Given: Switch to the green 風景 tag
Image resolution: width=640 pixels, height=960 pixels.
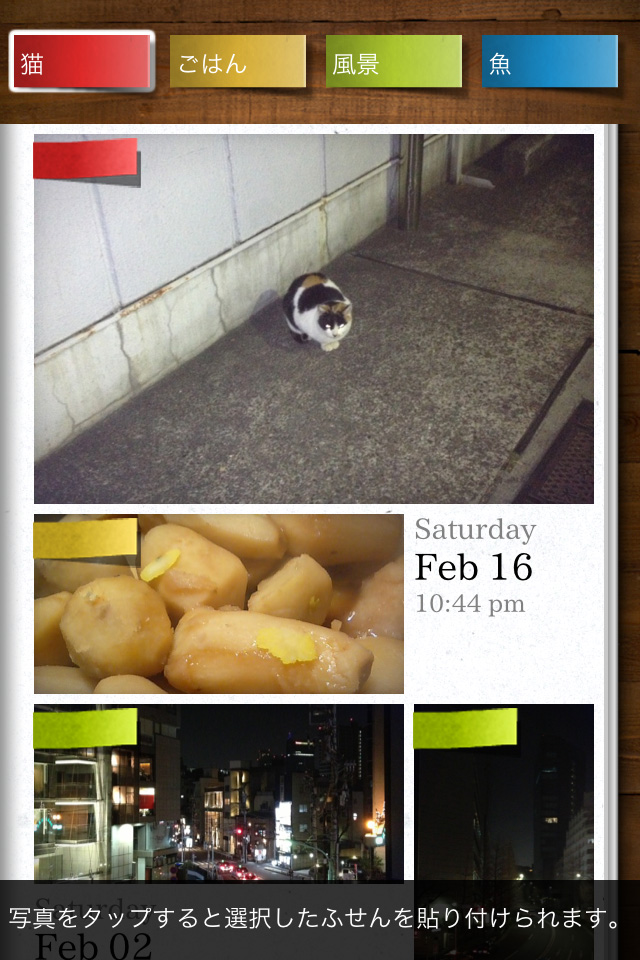Looking at the screenshot, I should click(393, 62).
